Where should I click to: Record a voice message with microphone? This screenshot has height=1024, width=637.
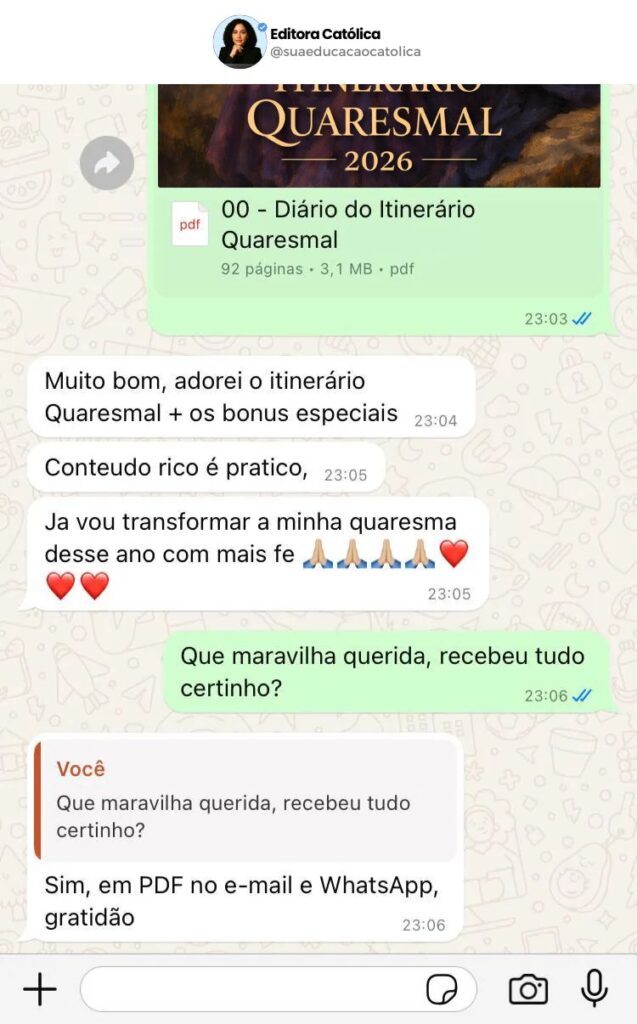594,988
